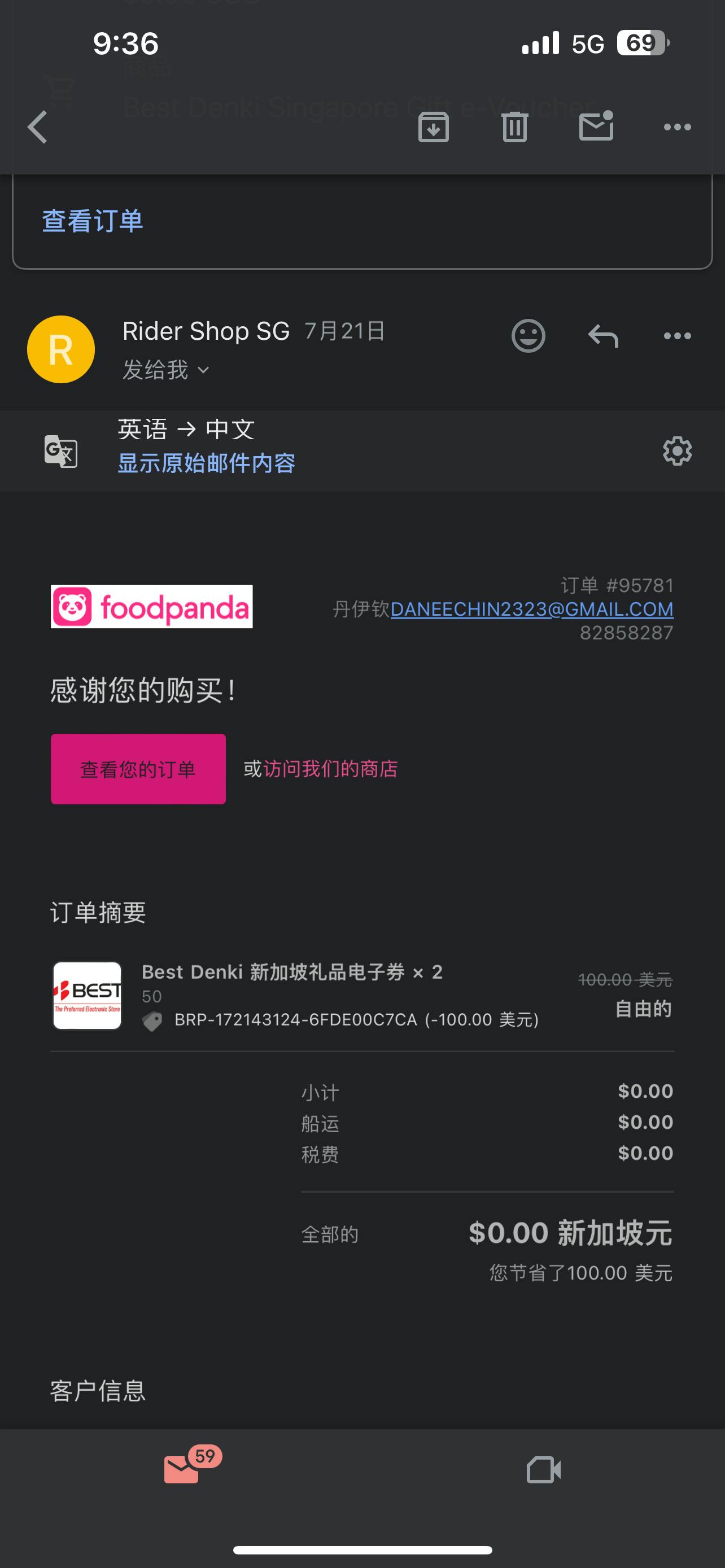Viewport: 725px width, 1568px height.
Task: Tap the pink 查看您的订单 button
Action: coord(138,769)
